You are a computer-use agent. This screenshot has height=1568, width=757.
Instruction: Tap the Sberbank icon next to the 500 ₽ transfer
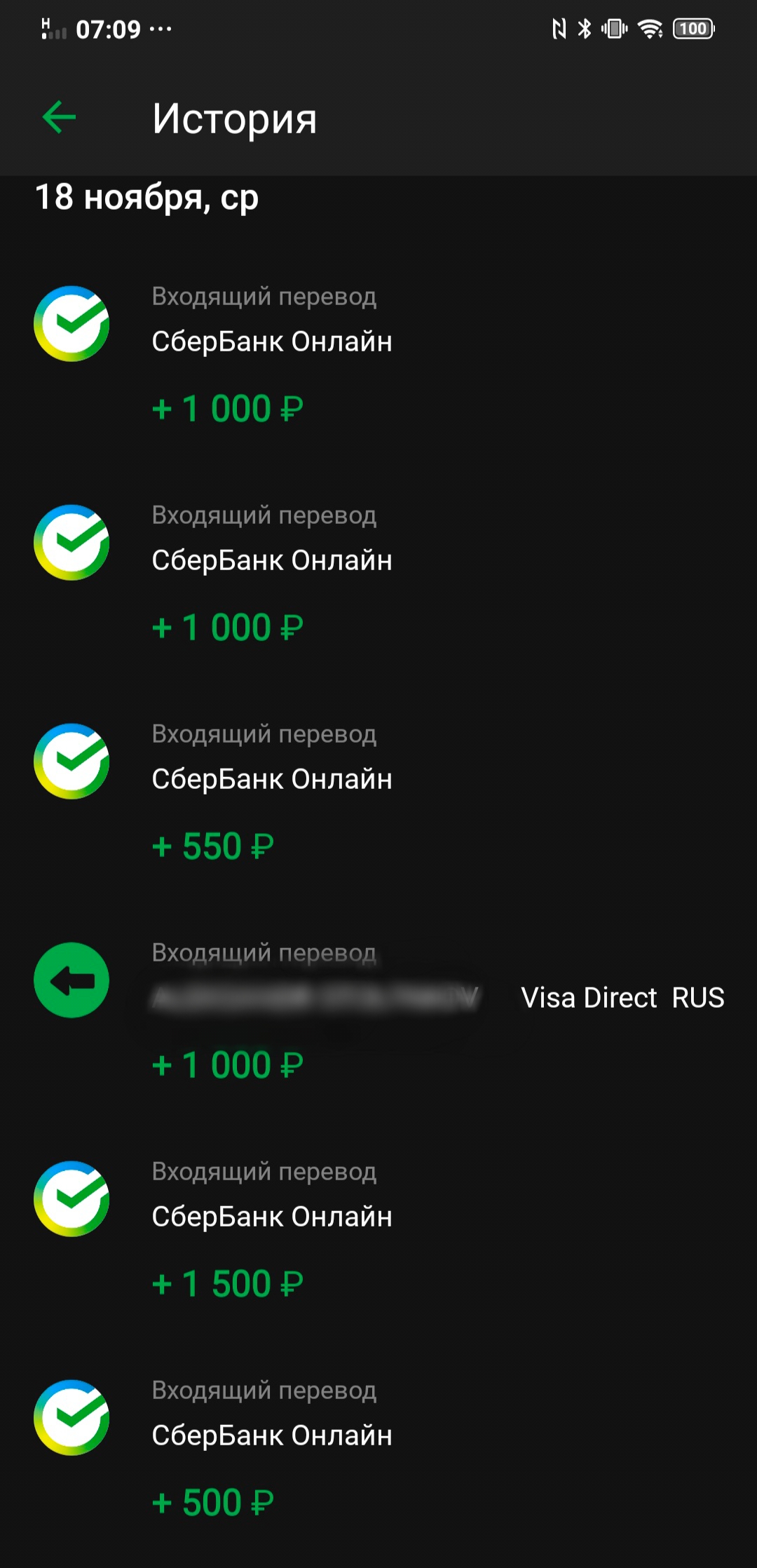(x=70, y=1419)
